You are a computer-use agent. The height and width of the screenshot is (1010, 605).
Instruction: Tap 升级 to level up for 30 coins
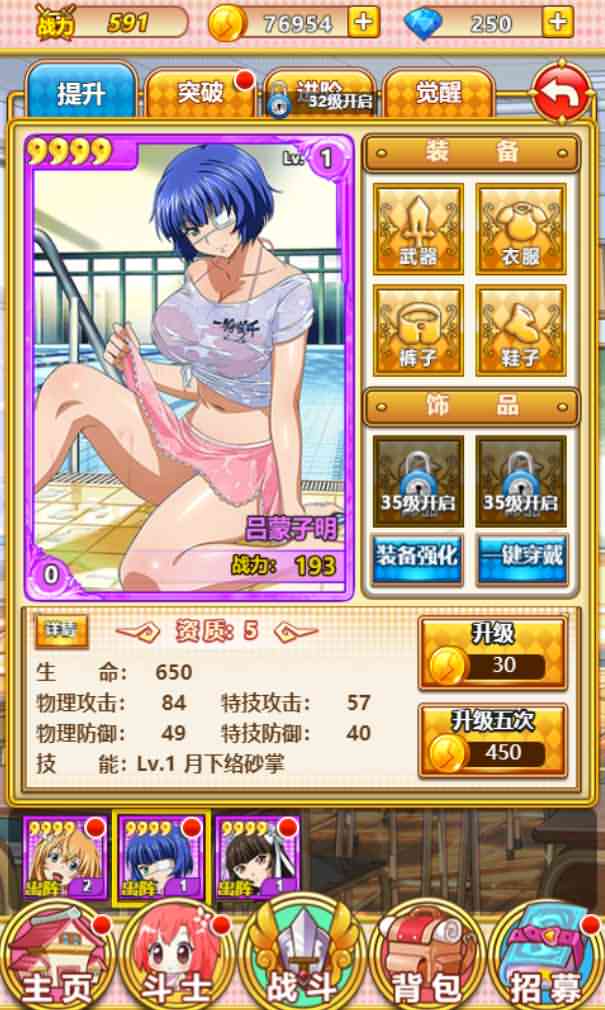(x=492, y=652)
